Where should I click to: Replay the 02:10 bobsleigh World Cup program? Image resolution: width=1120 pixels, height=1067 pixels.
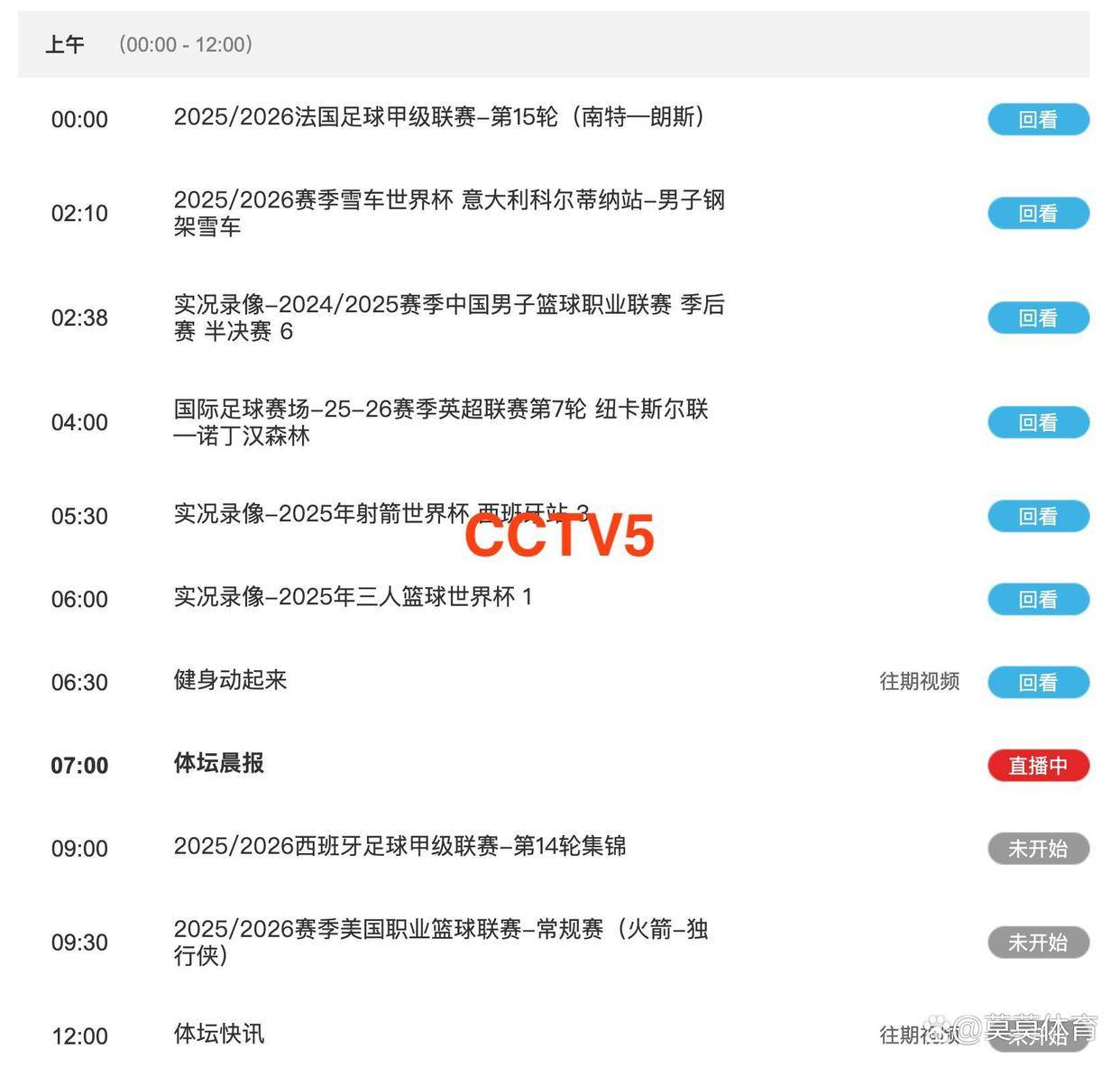[x=1038, y=214]
